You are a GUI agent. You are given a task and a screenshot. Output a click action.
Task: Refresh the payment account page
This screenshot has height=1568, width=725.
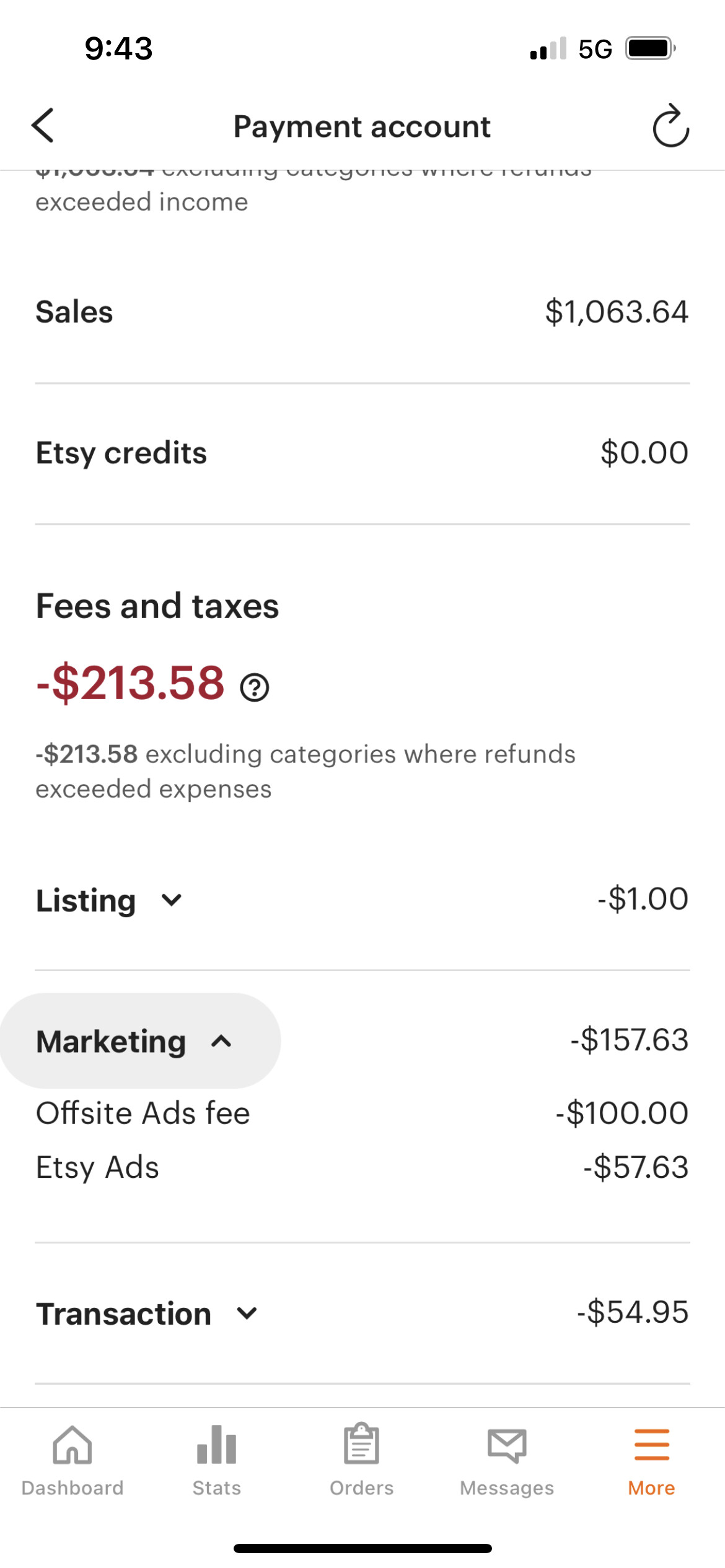point(670,126)
